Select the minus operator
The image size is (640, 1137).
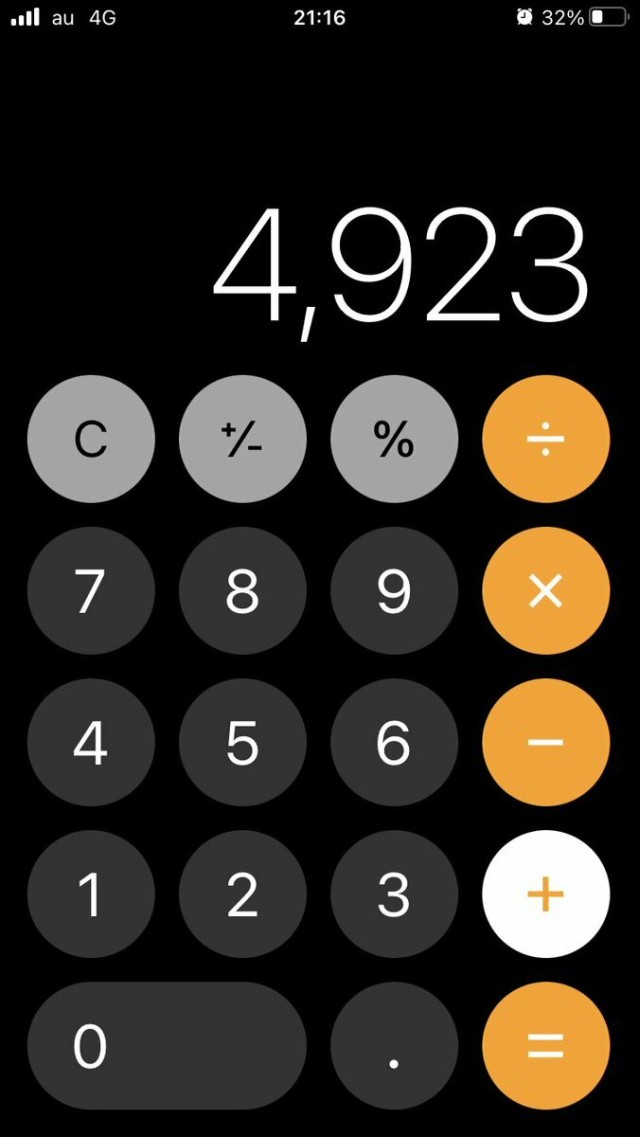point(546,742)
